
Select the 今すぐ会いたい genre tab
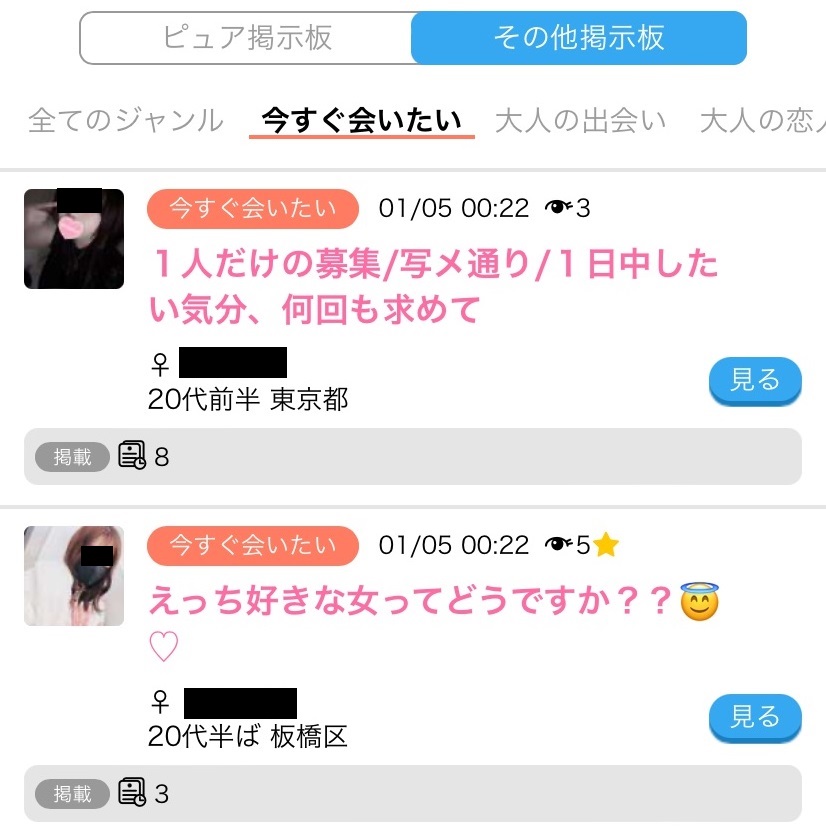click(x=361, y=121)
